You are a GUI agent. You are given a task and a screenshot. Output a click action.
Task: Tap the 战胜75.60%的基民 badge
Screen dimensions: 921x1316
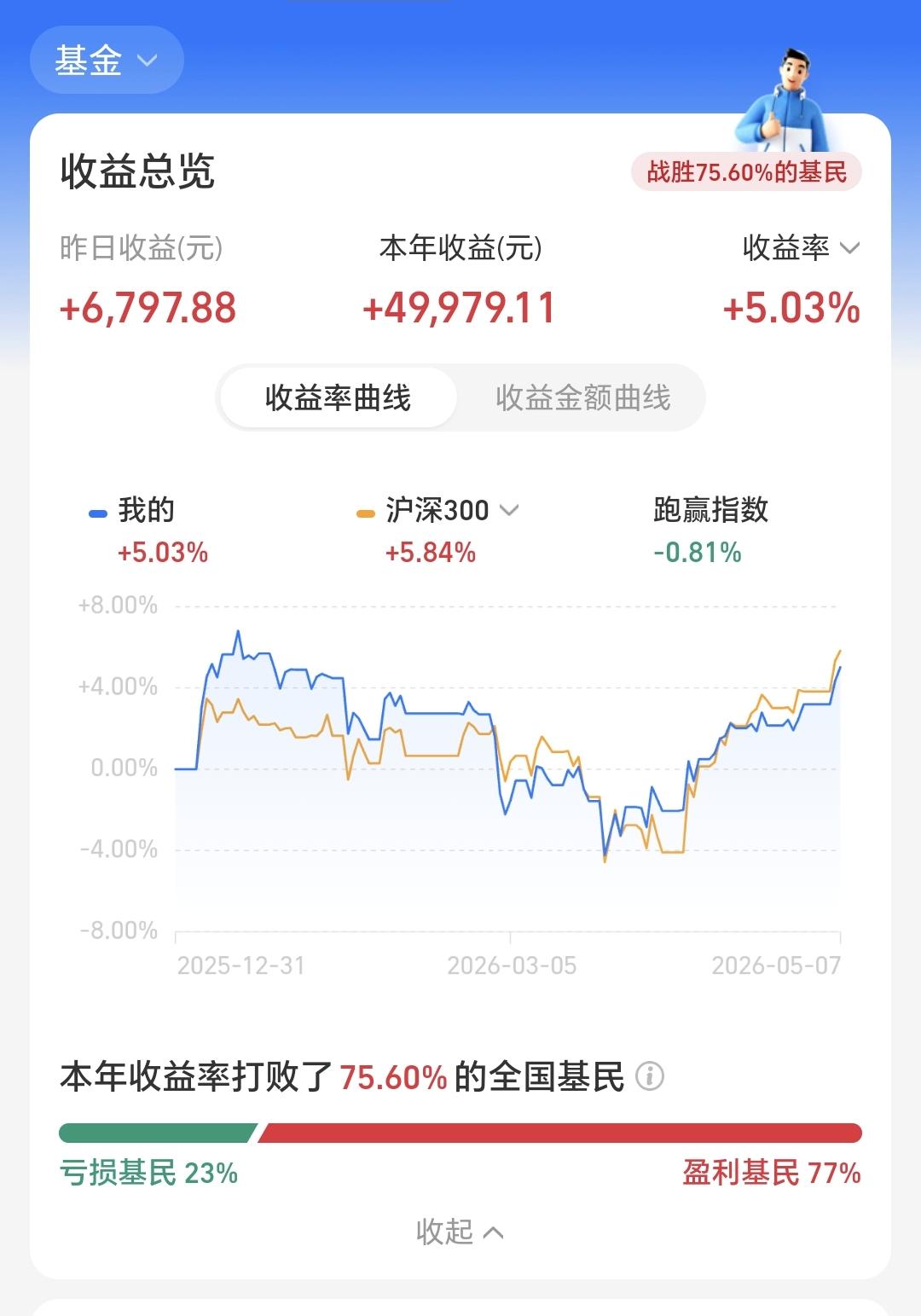[746, 172]
